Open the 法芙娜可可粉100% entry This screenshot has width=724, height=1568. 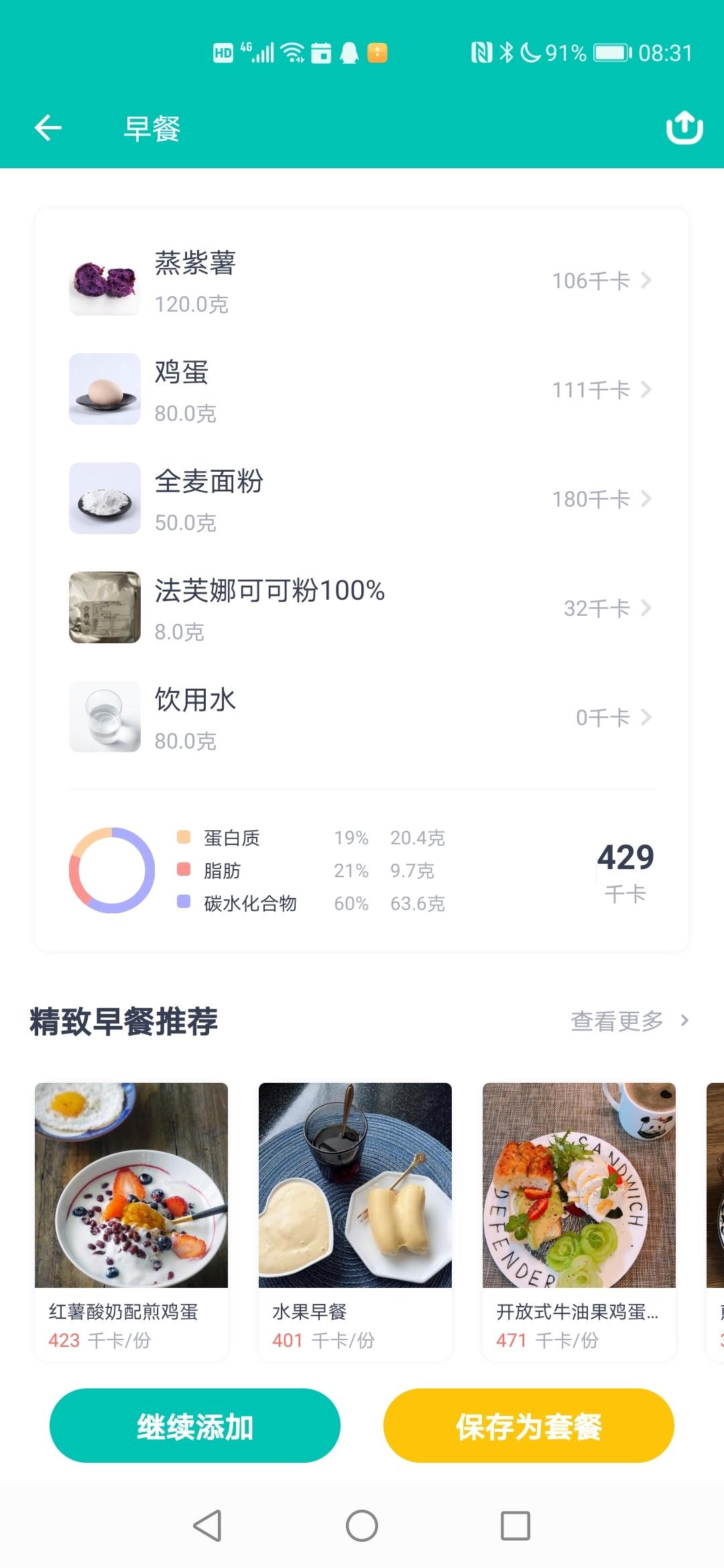[361, 608]
